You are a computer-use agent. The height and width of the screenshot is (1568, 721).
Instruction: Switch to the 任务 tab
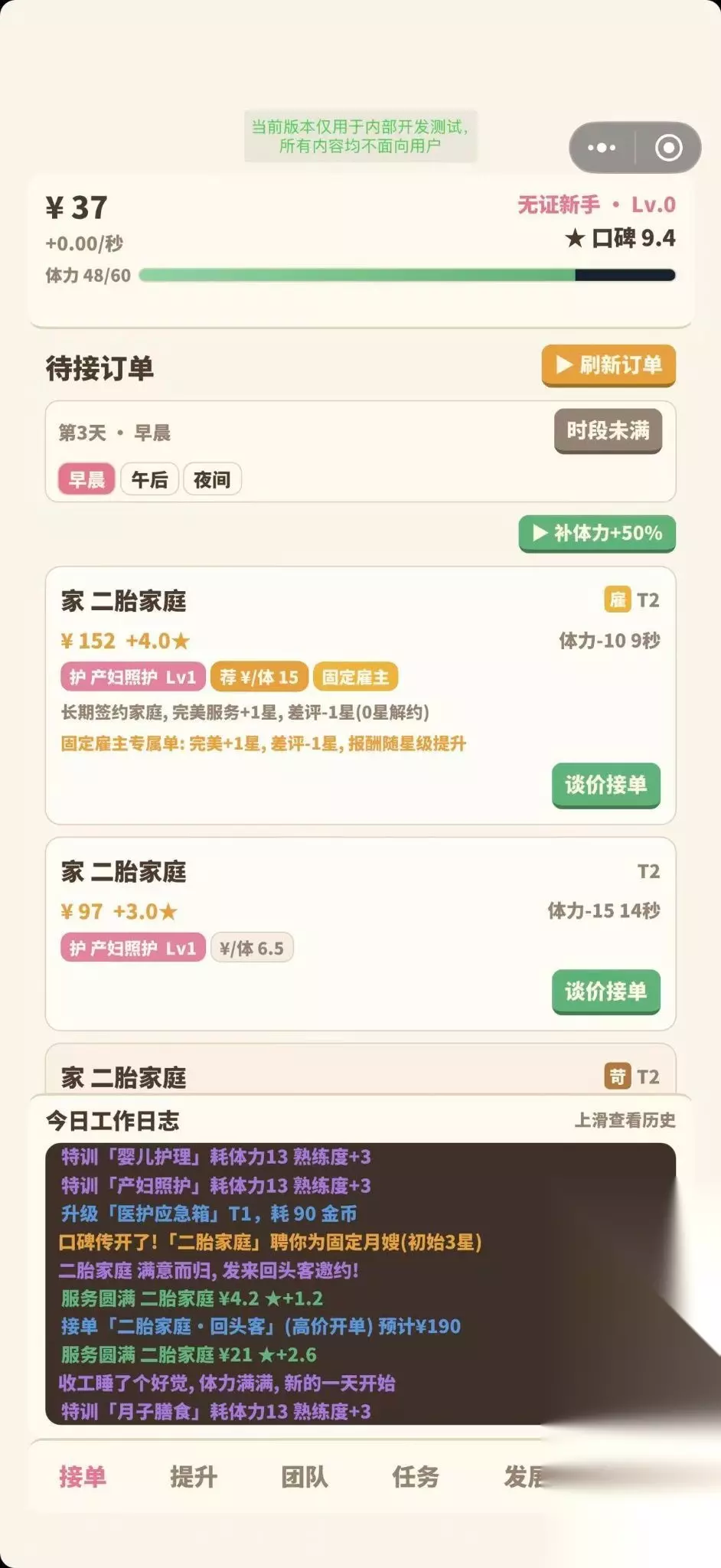pos(416,1476)
